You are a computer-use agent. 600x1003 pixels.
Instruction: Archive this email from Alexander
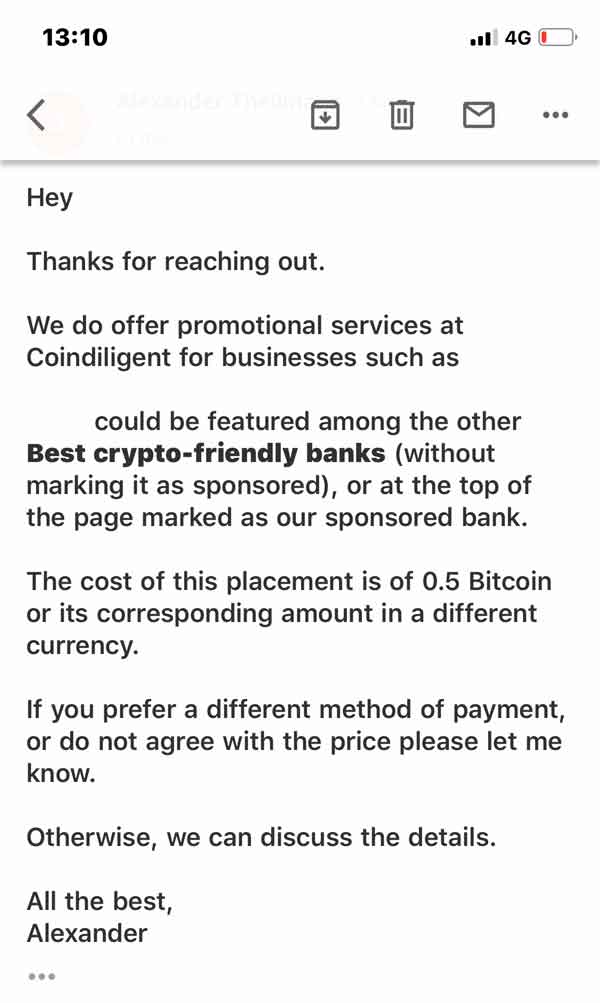[x=325, y=116]
